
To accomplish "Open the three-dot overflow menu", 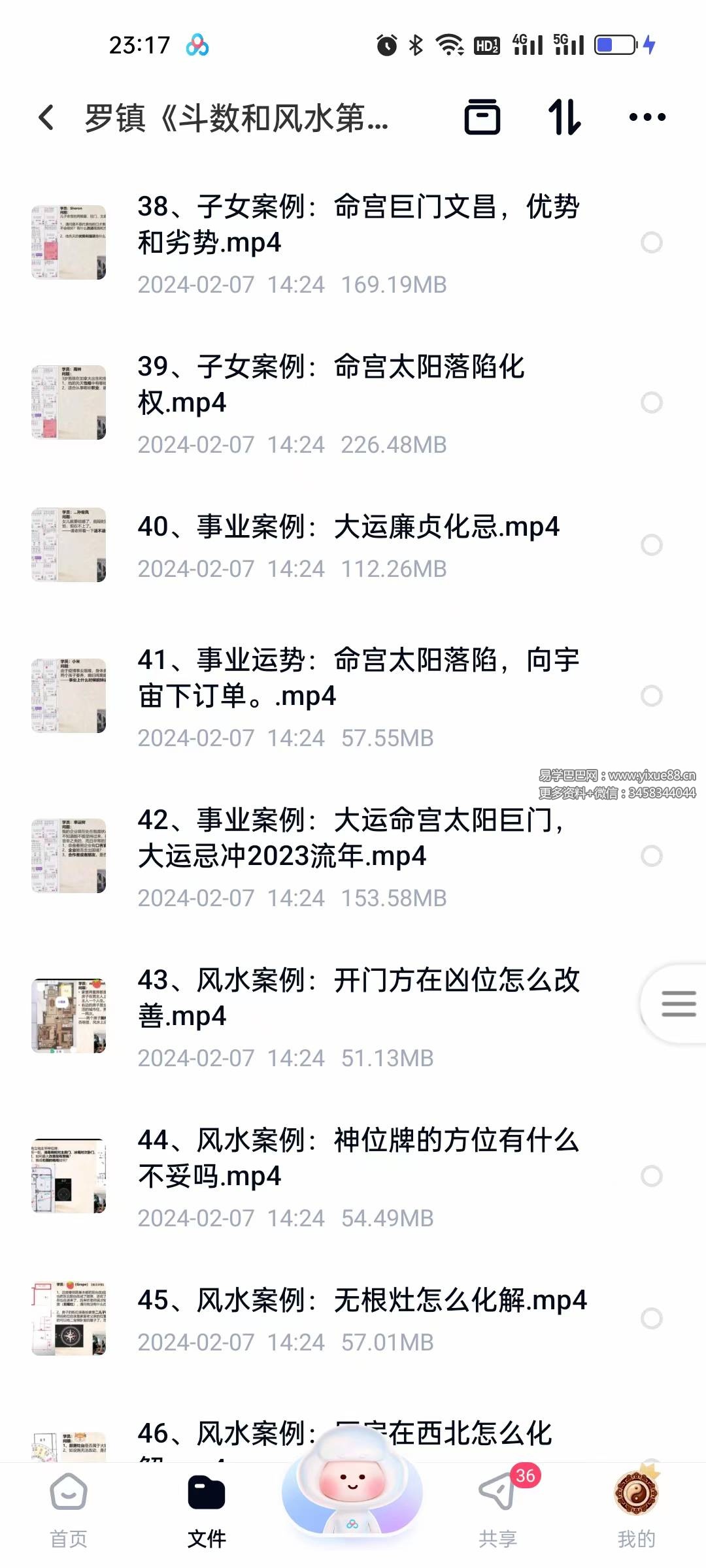I will click(647, 118).
